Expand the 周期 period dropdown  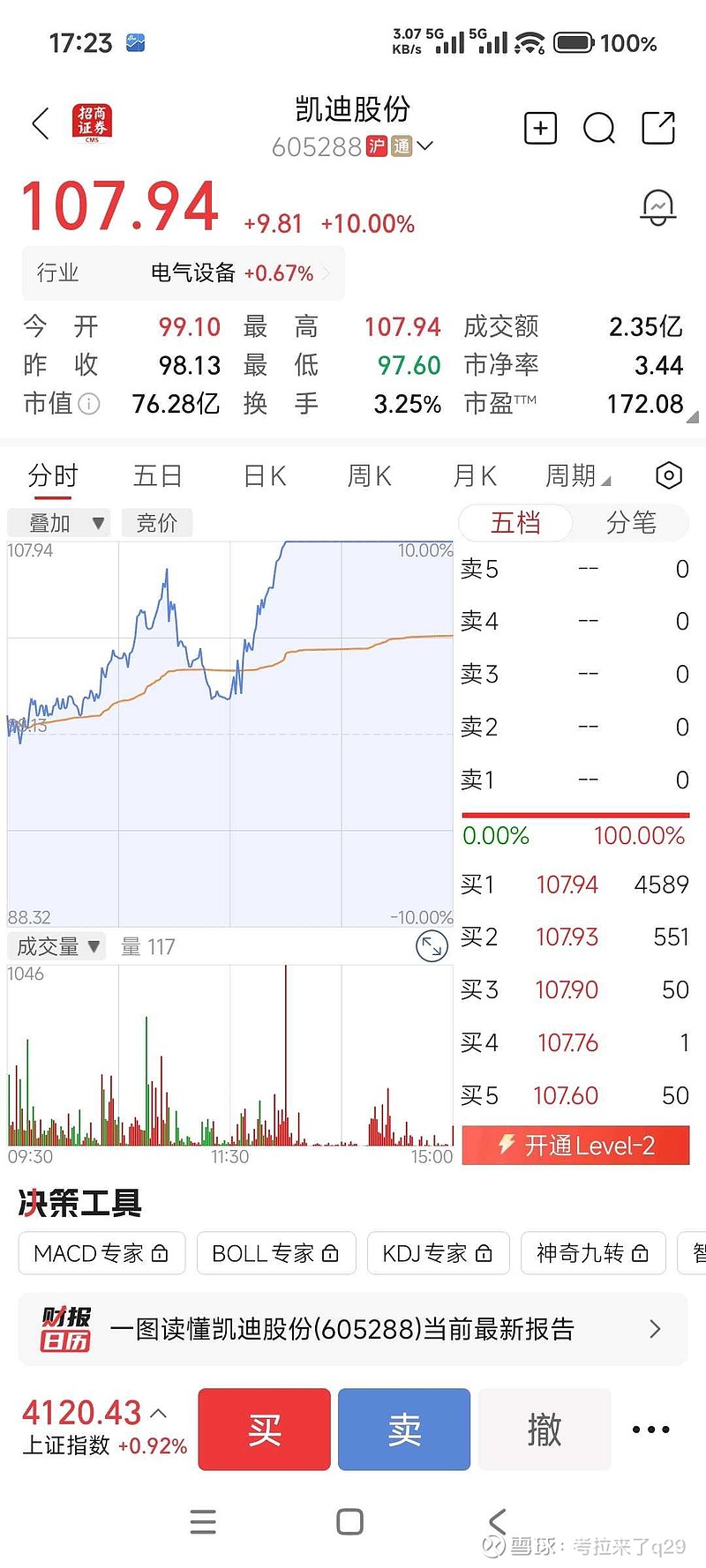577,476
